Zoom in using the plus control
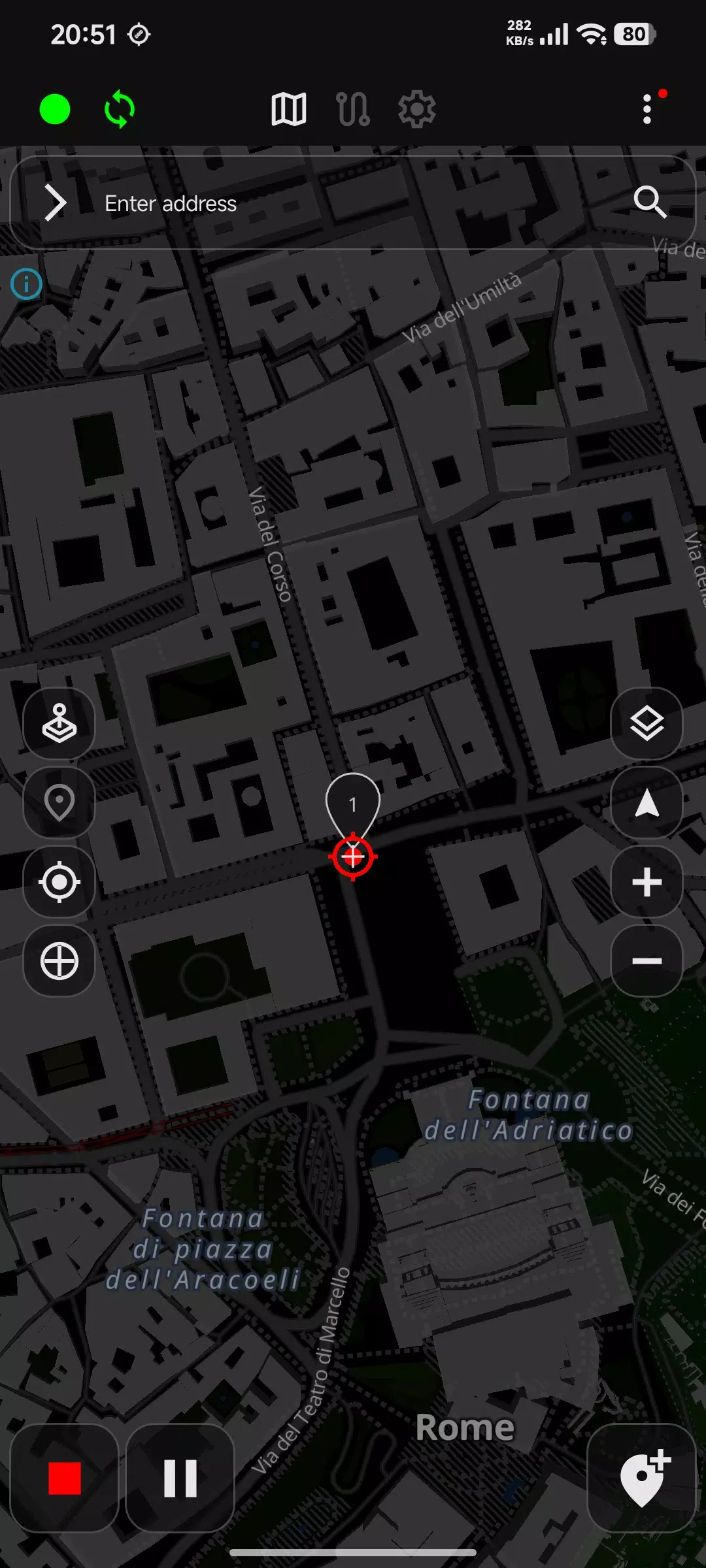This screenshot has width=706, height=1568. 647,883
